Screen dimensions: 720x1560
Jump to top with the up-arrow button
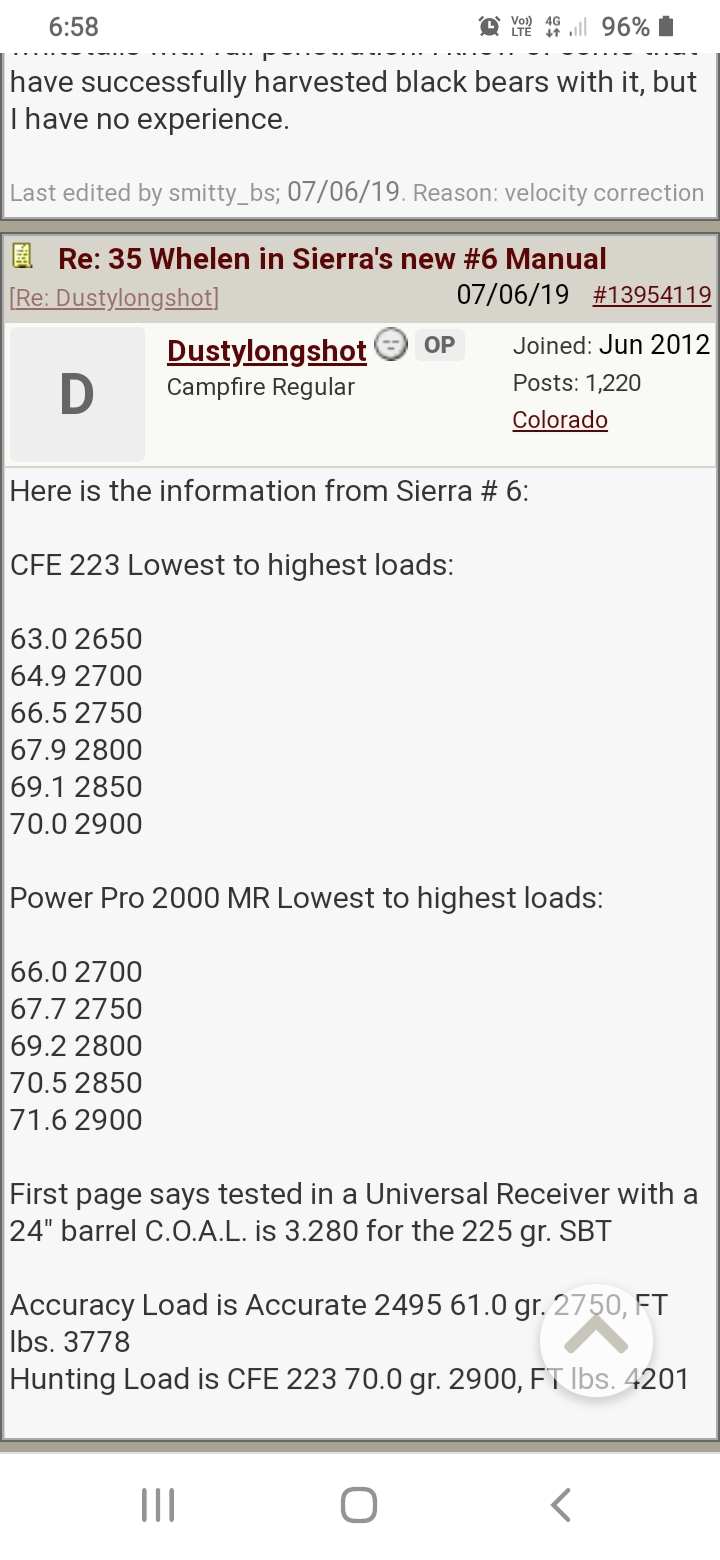click(596, 1340)
